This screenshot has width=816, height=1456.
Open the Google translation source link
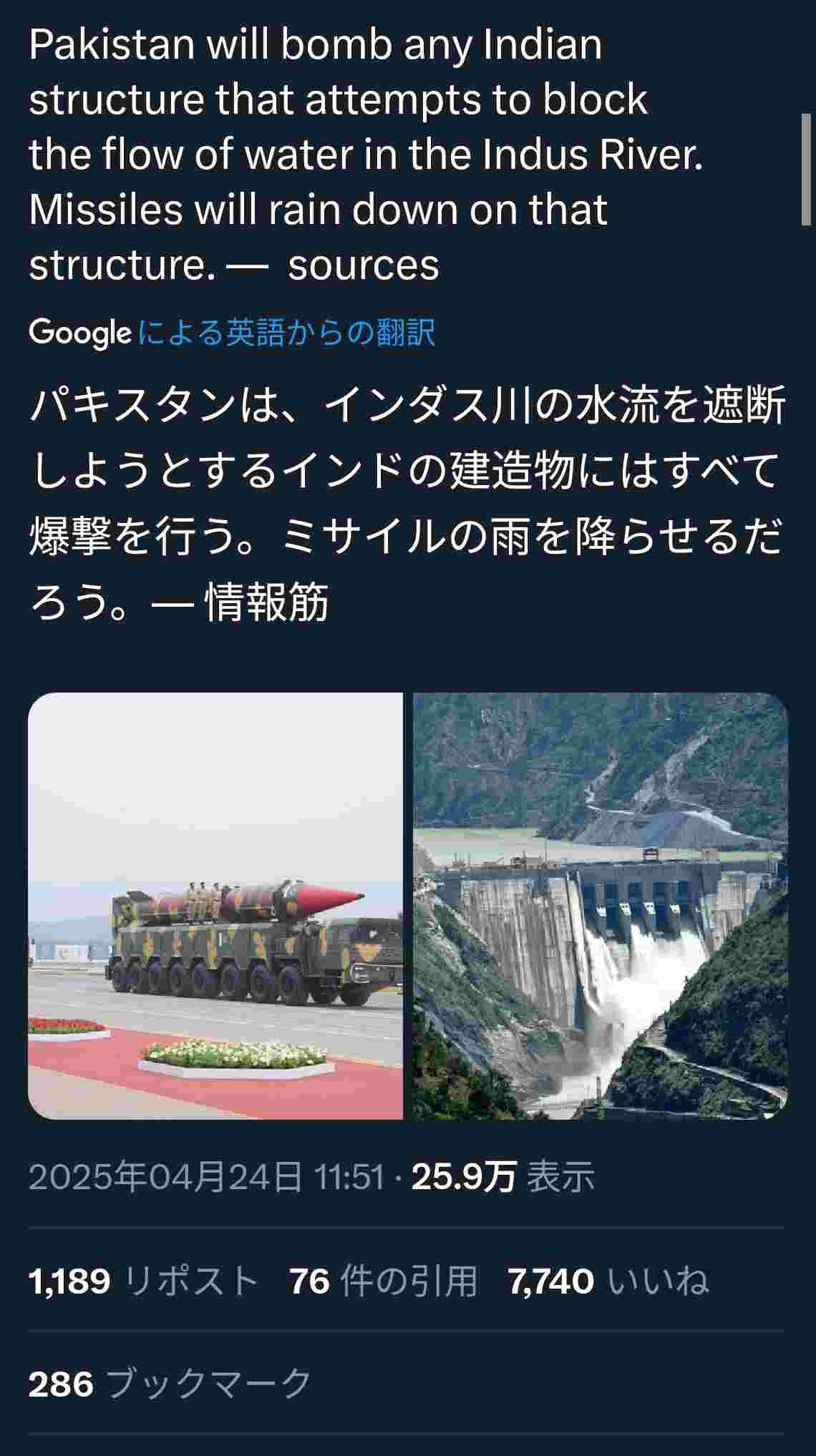285,333
